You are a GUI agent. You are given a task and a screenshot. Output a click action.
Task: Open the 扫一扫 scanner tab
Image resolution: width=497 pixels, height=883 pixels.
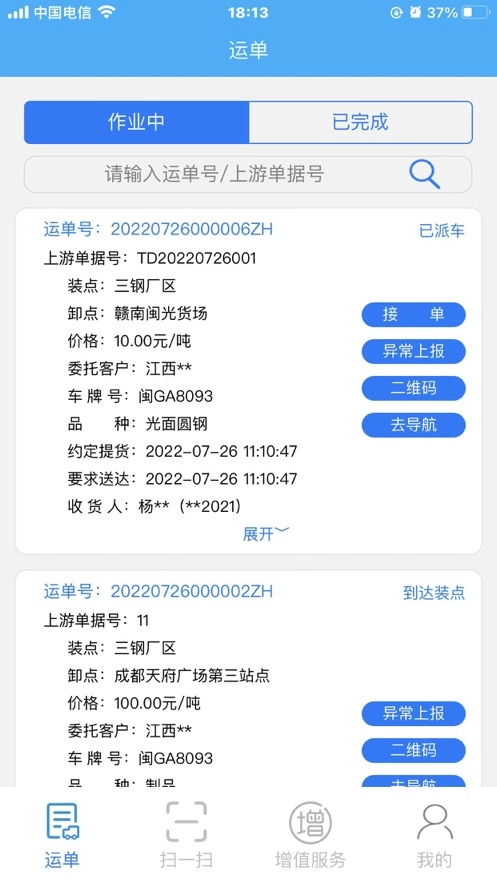coord(186,835)
